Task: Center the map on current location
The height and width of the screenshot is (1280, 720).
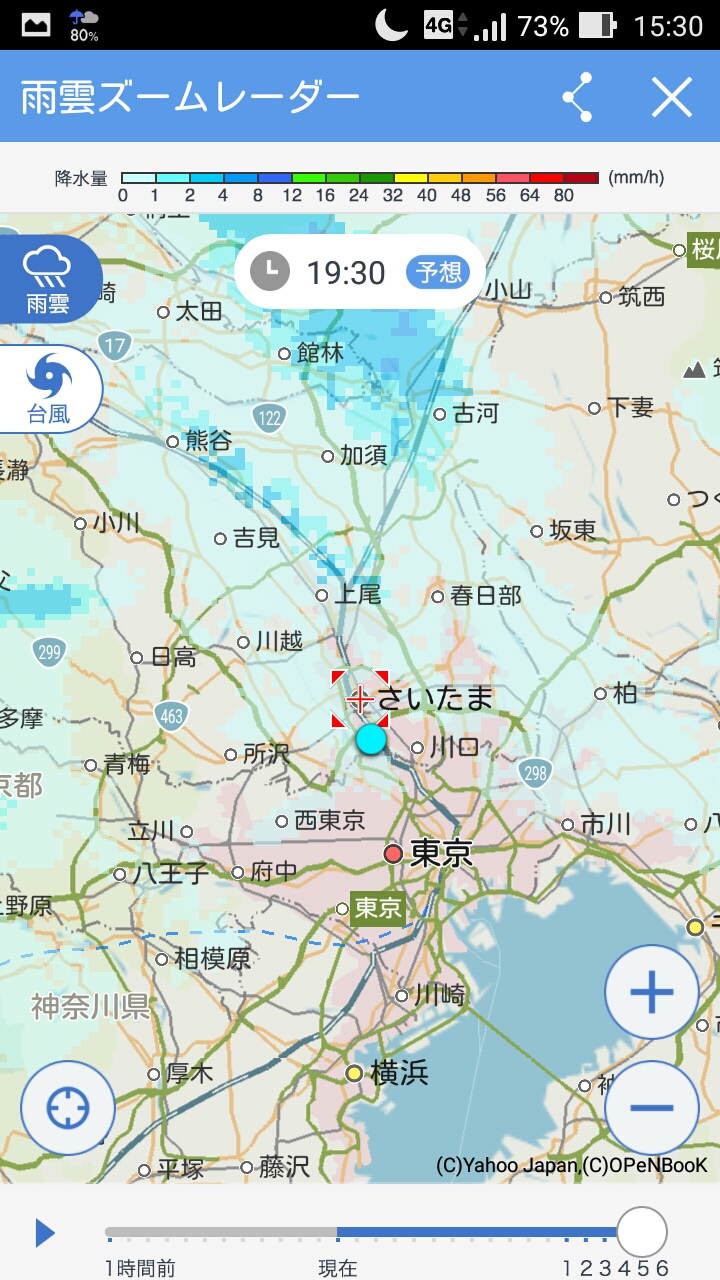Action: point(68,1107)
